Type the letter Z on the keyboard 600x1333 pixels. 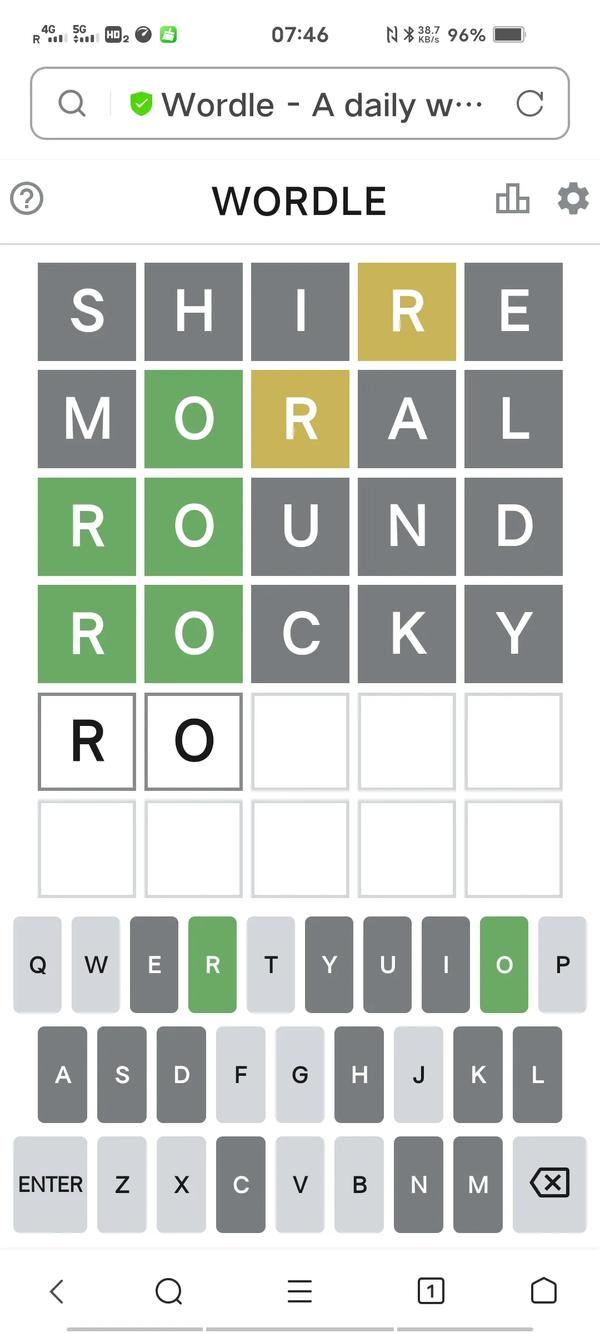pyautogui.click(x=122, y=1185)
